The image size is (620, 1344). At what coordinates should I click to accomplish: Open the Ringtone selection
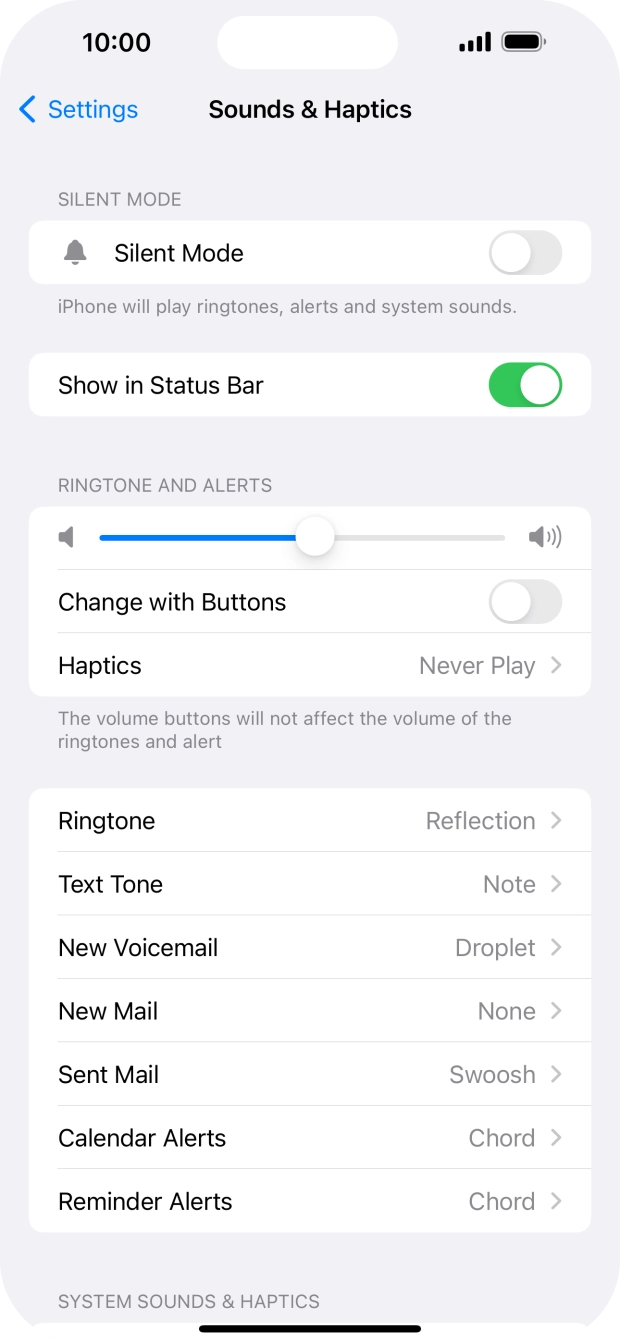point(310,820)
